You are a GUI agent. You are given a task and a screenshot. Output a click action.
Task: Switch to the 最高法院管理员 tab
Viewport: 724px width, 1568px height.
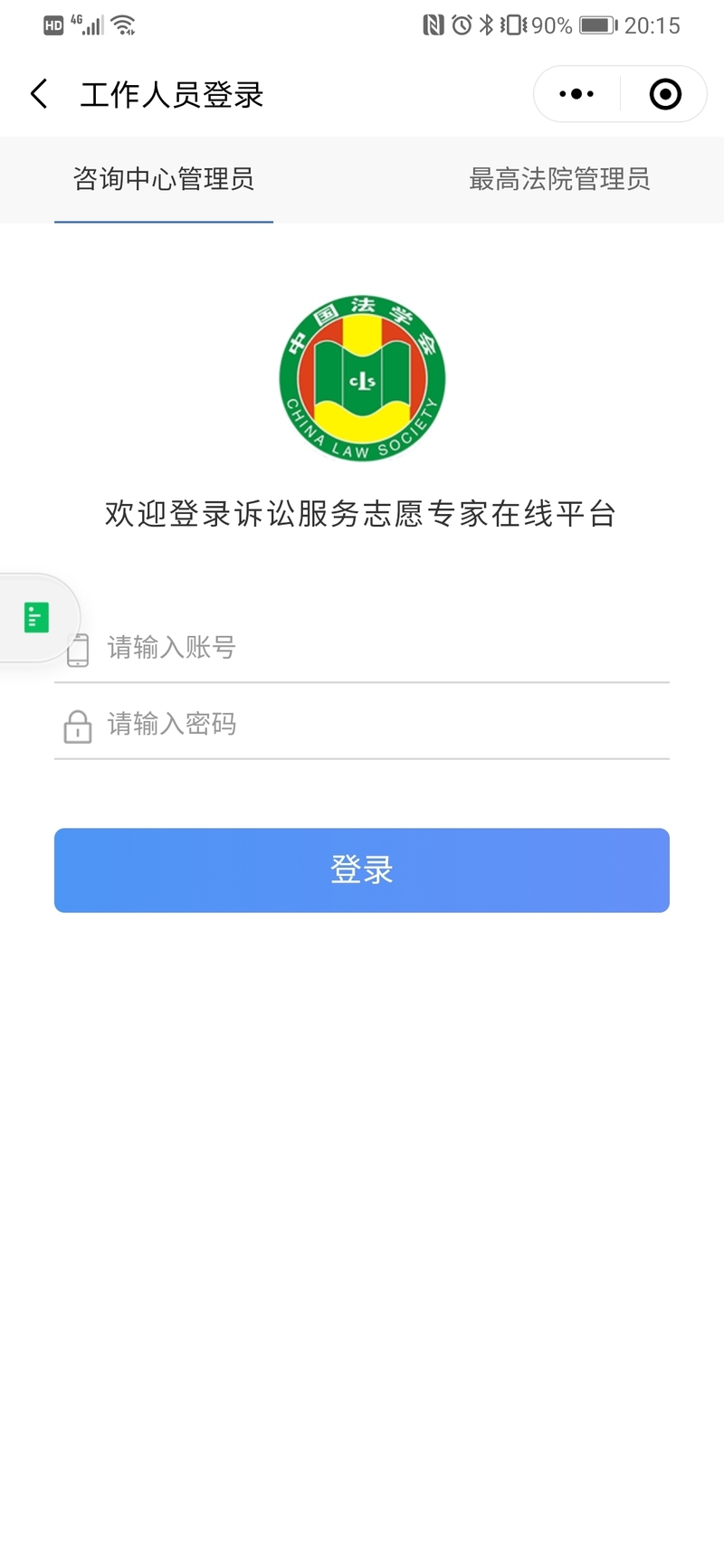click(559, 179)
